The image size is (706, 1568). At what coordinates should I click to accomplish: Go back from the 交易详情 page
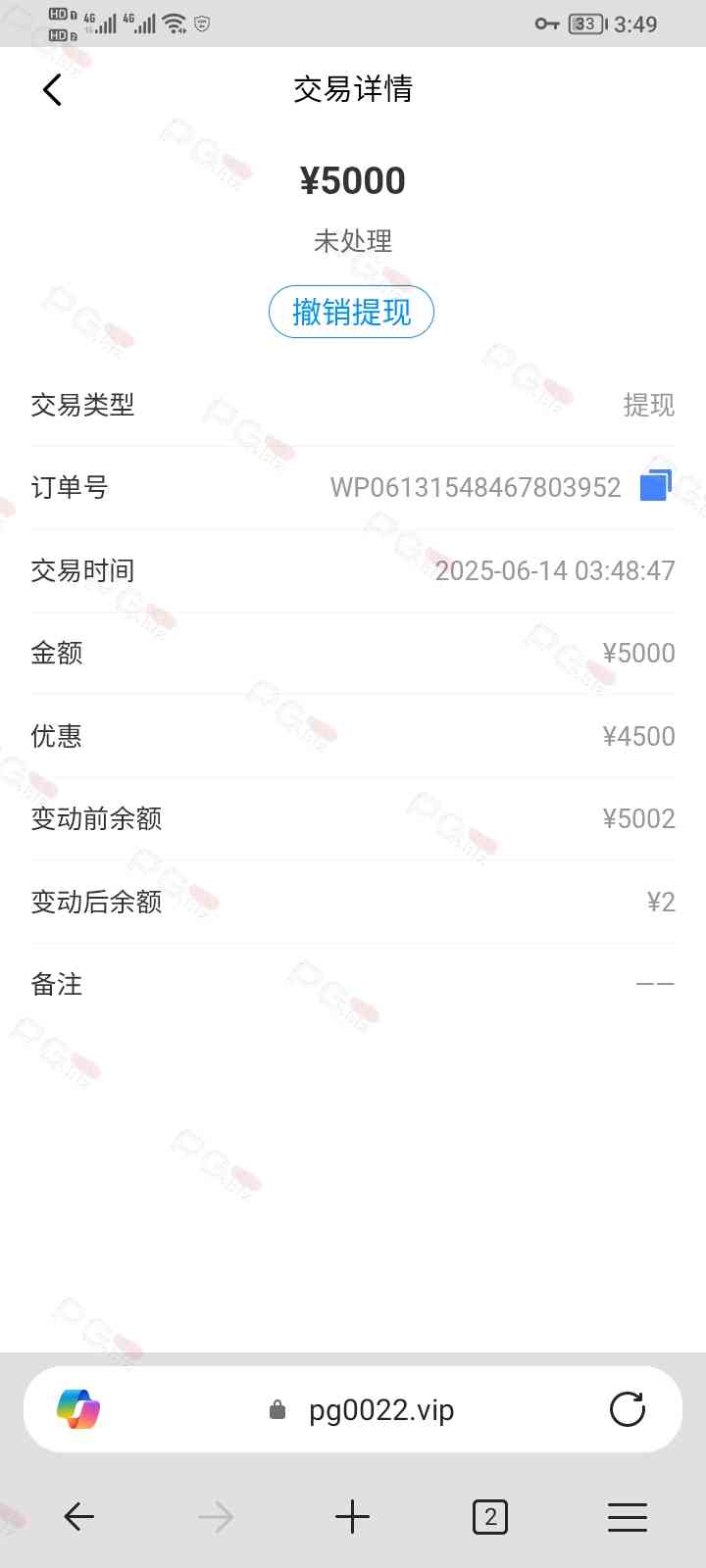[x=52, y=90]
